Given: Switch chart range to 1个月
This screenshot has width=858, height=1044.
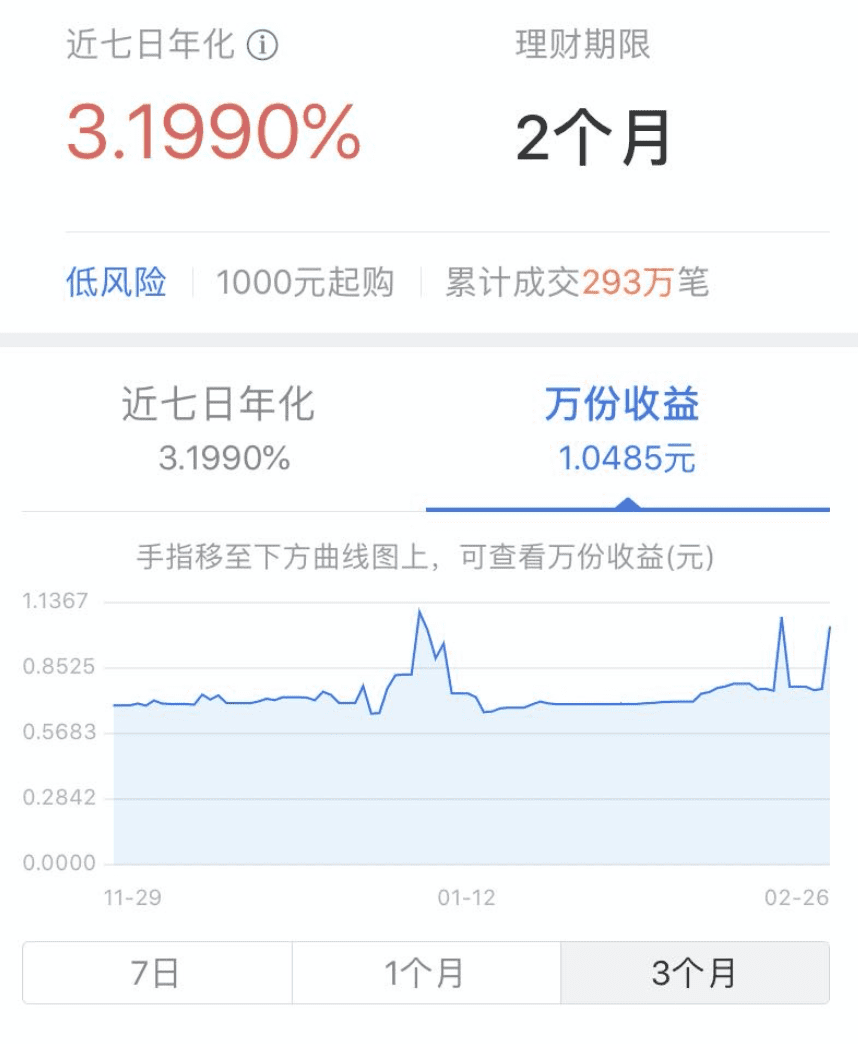Looking at the screenshot, I should tap(426, 972).
